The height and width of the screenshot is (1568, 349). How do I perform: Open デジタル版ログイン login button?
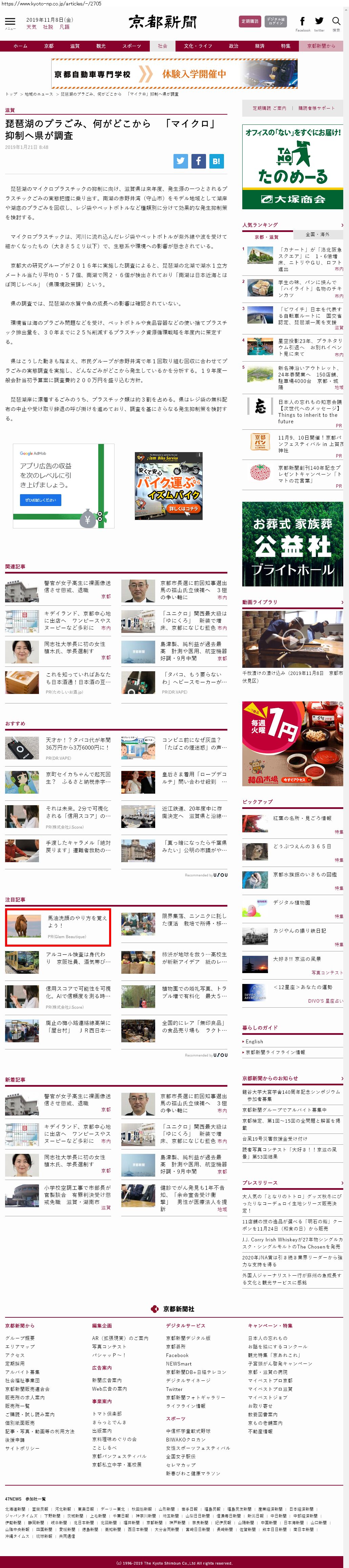pos(275,21)
